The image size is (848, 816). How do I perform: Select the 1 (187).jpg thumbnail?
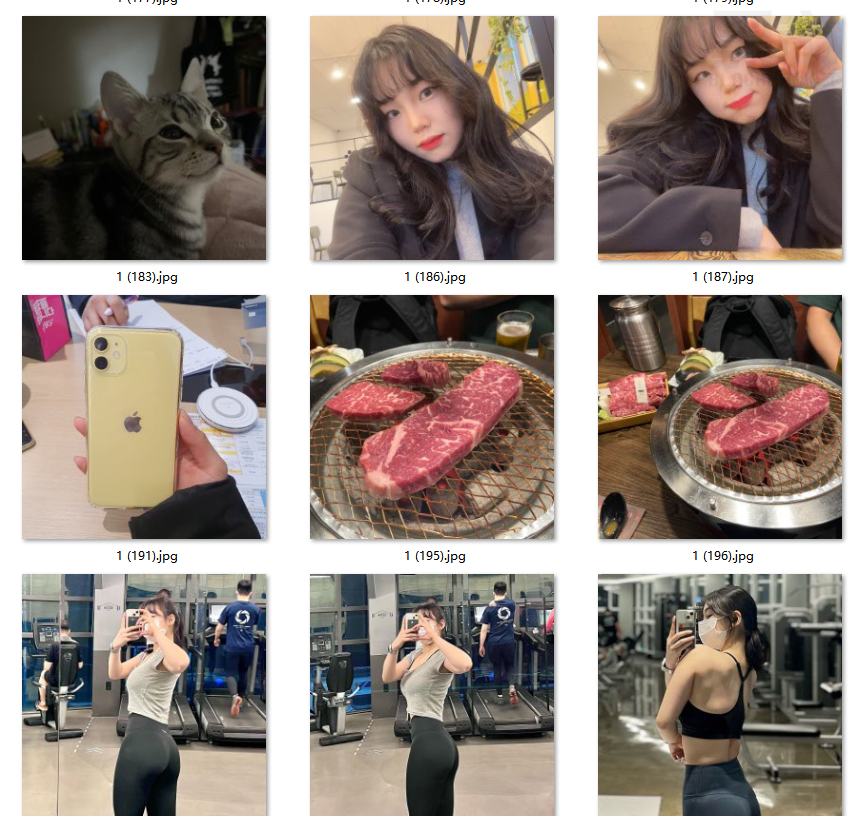coord(720,138)
